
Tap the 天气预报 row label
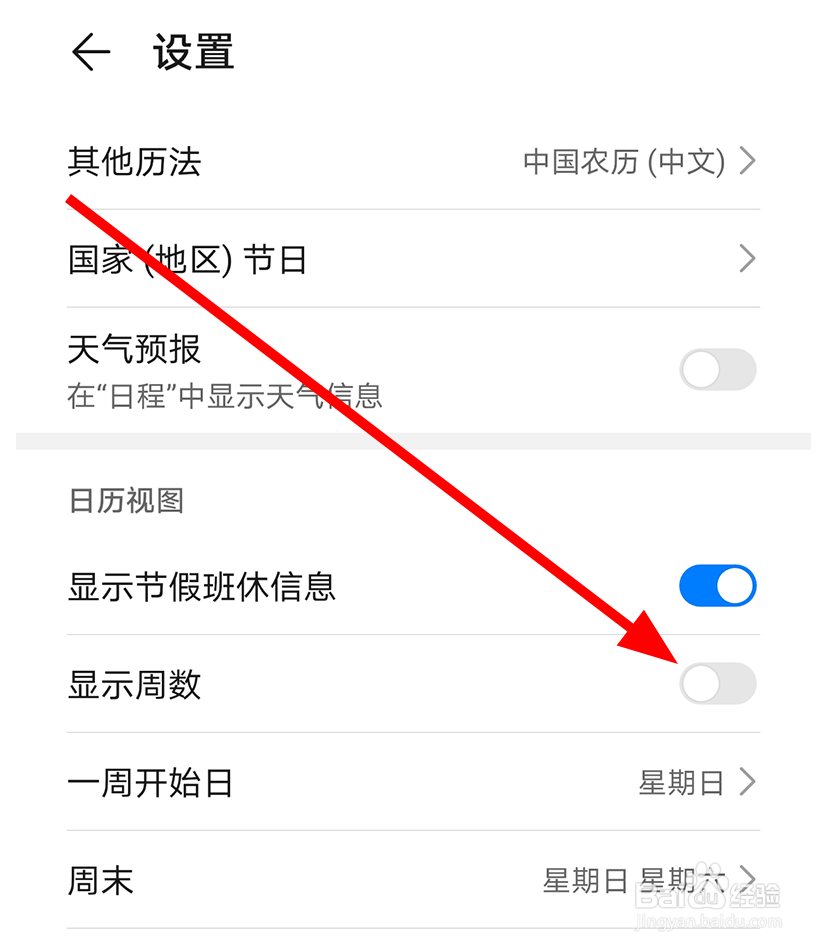coord(133,350)
